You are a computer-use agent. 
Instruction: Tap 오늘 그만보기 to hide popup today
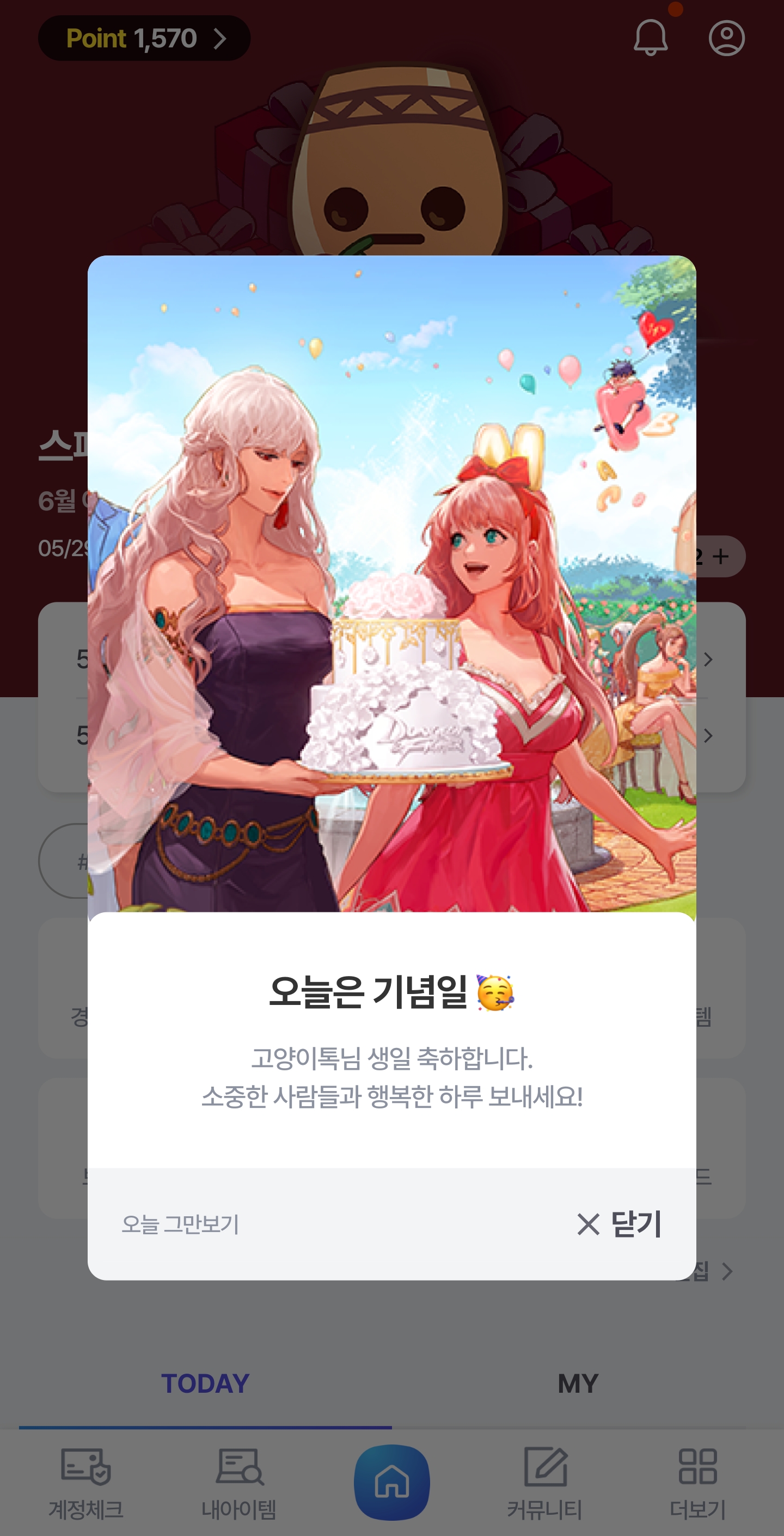pos(180,1224)
